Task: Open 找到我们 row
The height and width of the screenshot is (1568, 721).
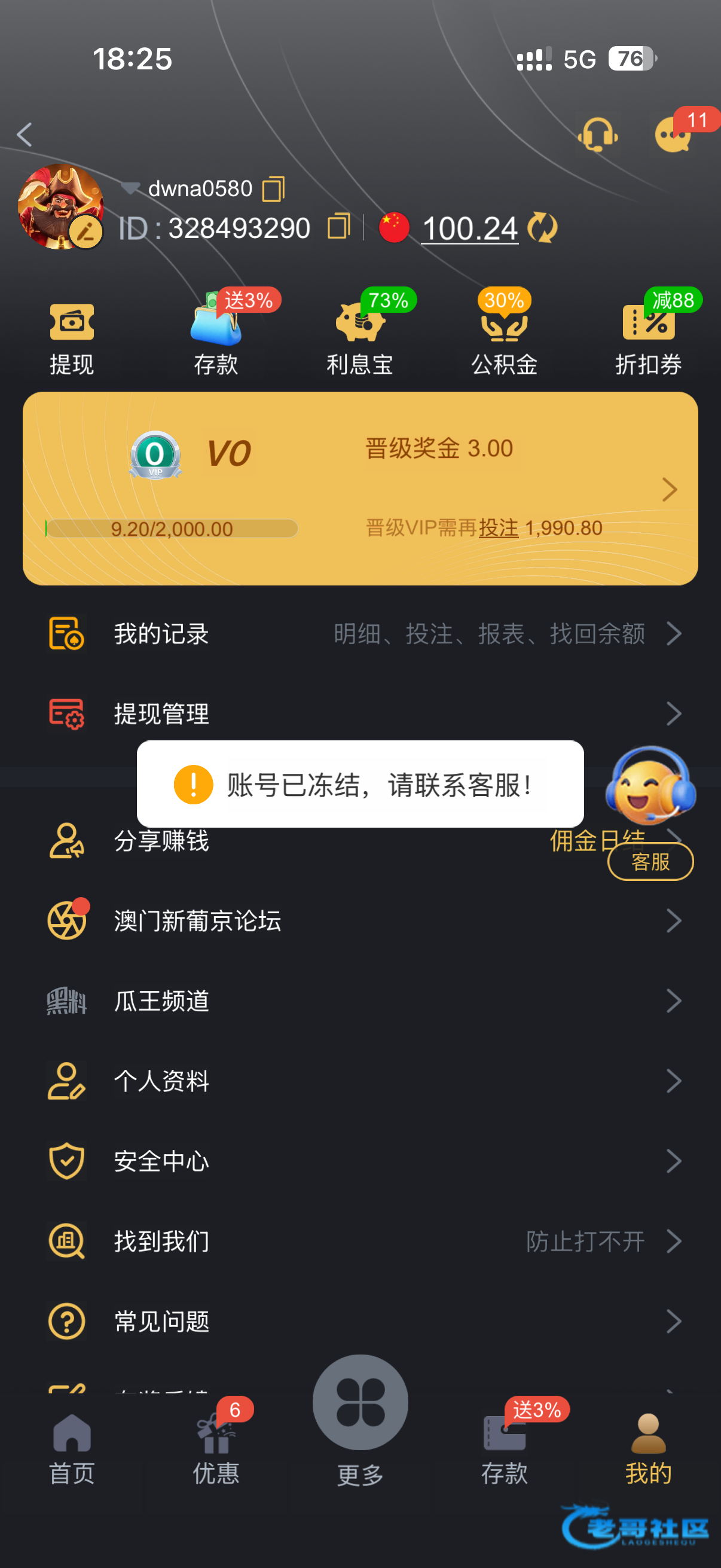Action: [x=360, y=1241]
